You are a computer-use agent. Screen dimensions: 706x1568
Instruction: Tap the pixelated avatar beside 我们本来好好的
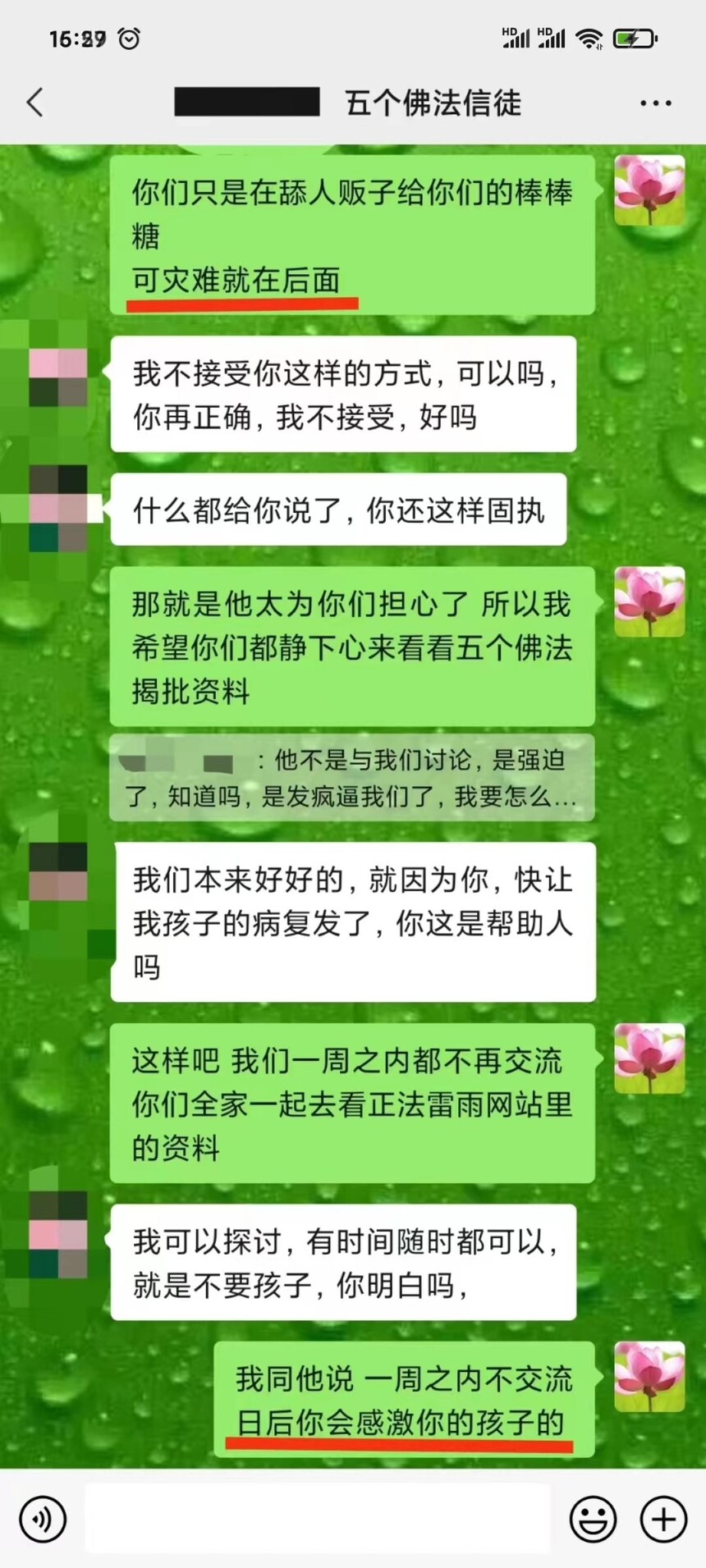click(58, 871)
